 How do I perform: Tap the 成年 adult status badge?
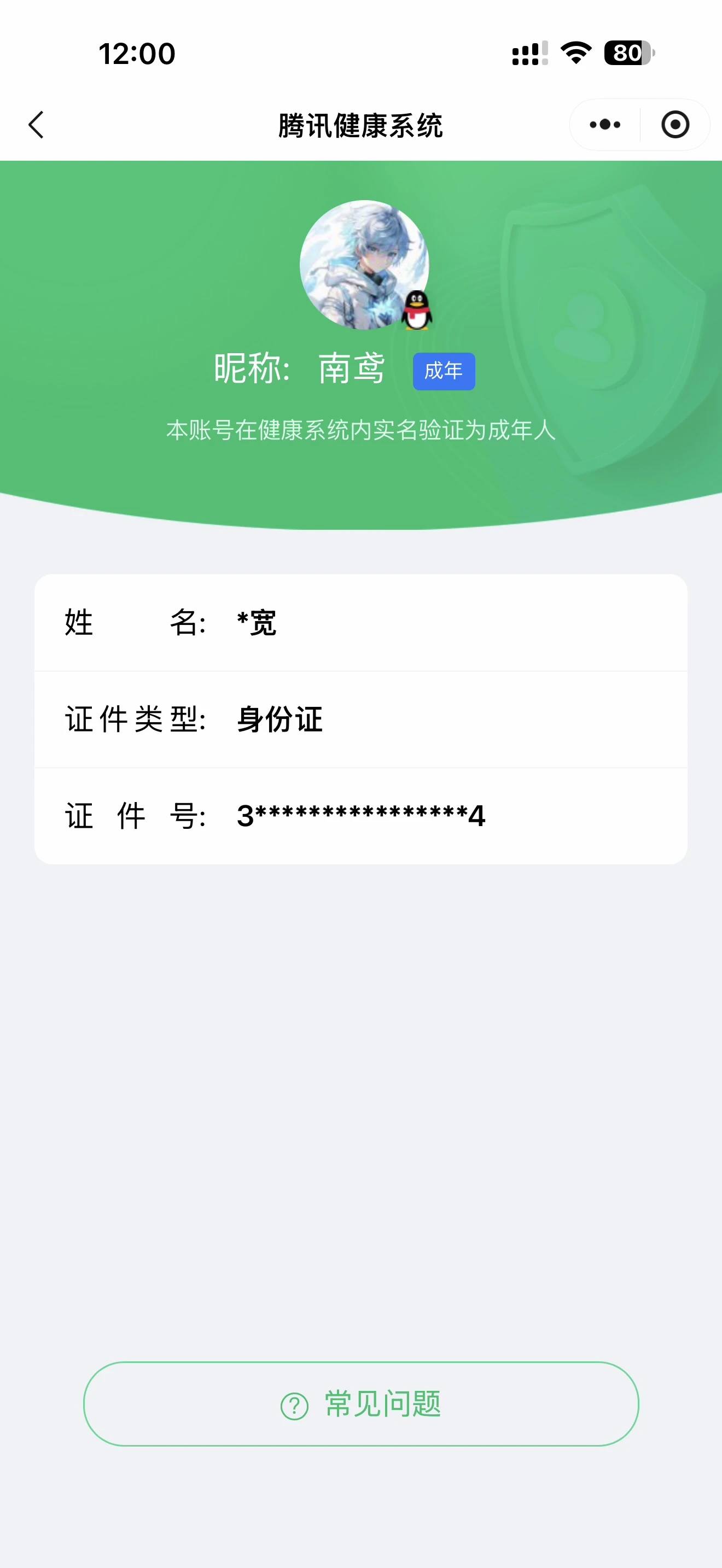[444, 369]
